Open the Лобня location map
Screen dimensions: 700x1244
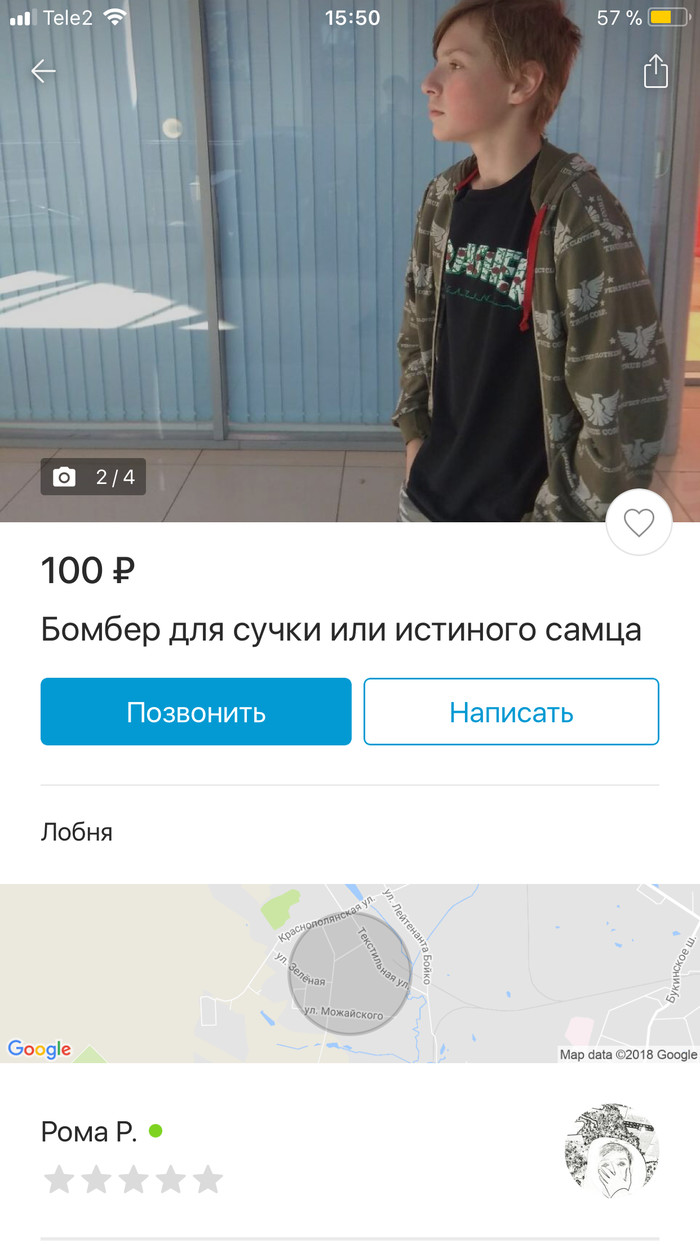pyautogui.click(x=350, y=972)
